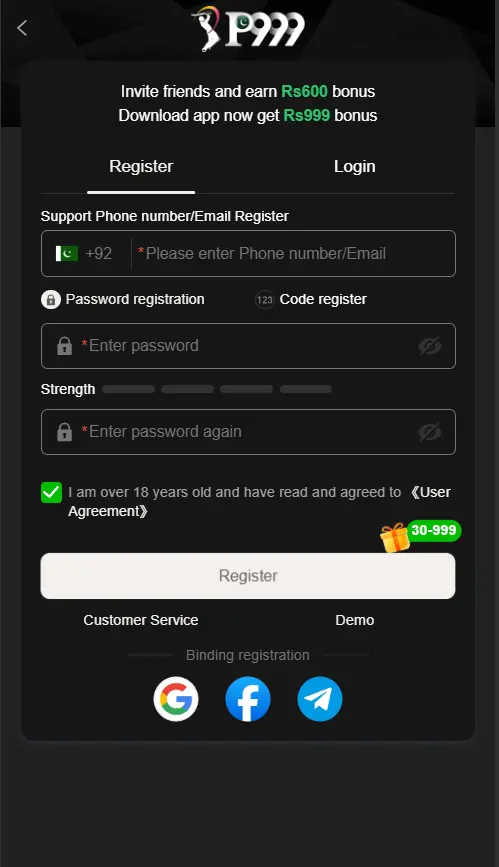Open the User Agreement link
Screen dimensions: 499x867
(x=259, y=502)
